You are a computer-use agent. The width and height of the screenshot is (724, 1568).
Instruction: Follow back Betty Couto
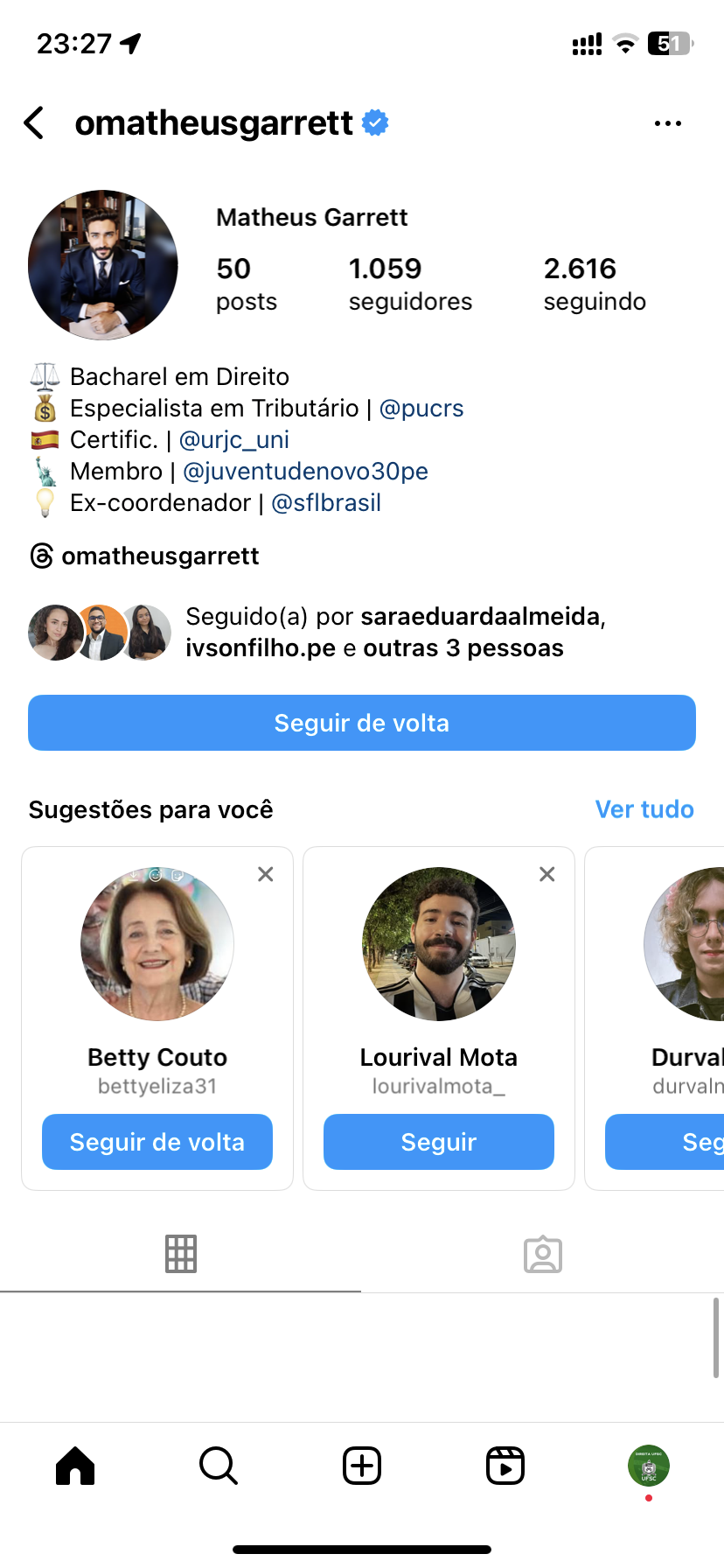pyautogui.click(x=157, y=1142)
